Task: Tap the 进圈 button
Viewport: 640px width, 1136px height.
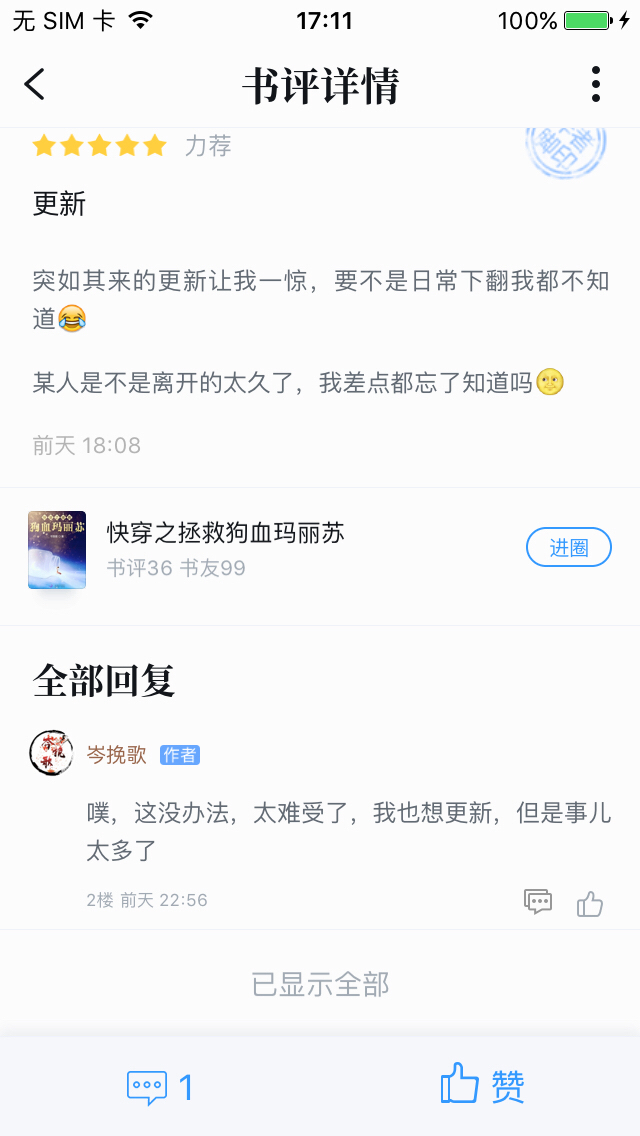Action: coord(568,547)
